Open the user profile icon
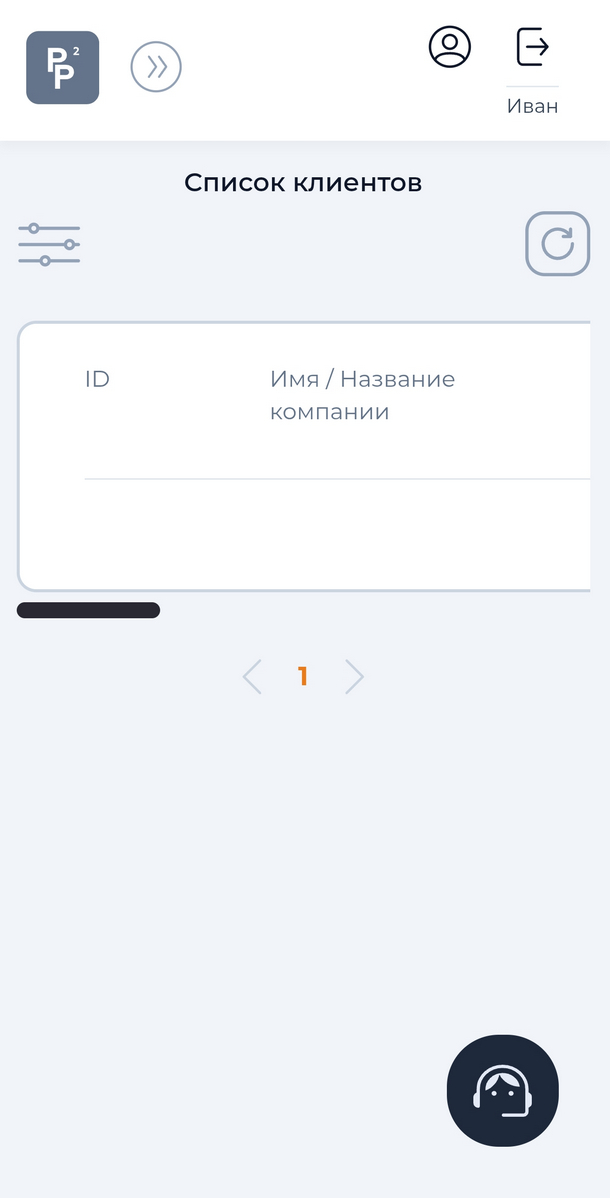The height and width of the screenshot is (1198, 610). tap(450, 47)
